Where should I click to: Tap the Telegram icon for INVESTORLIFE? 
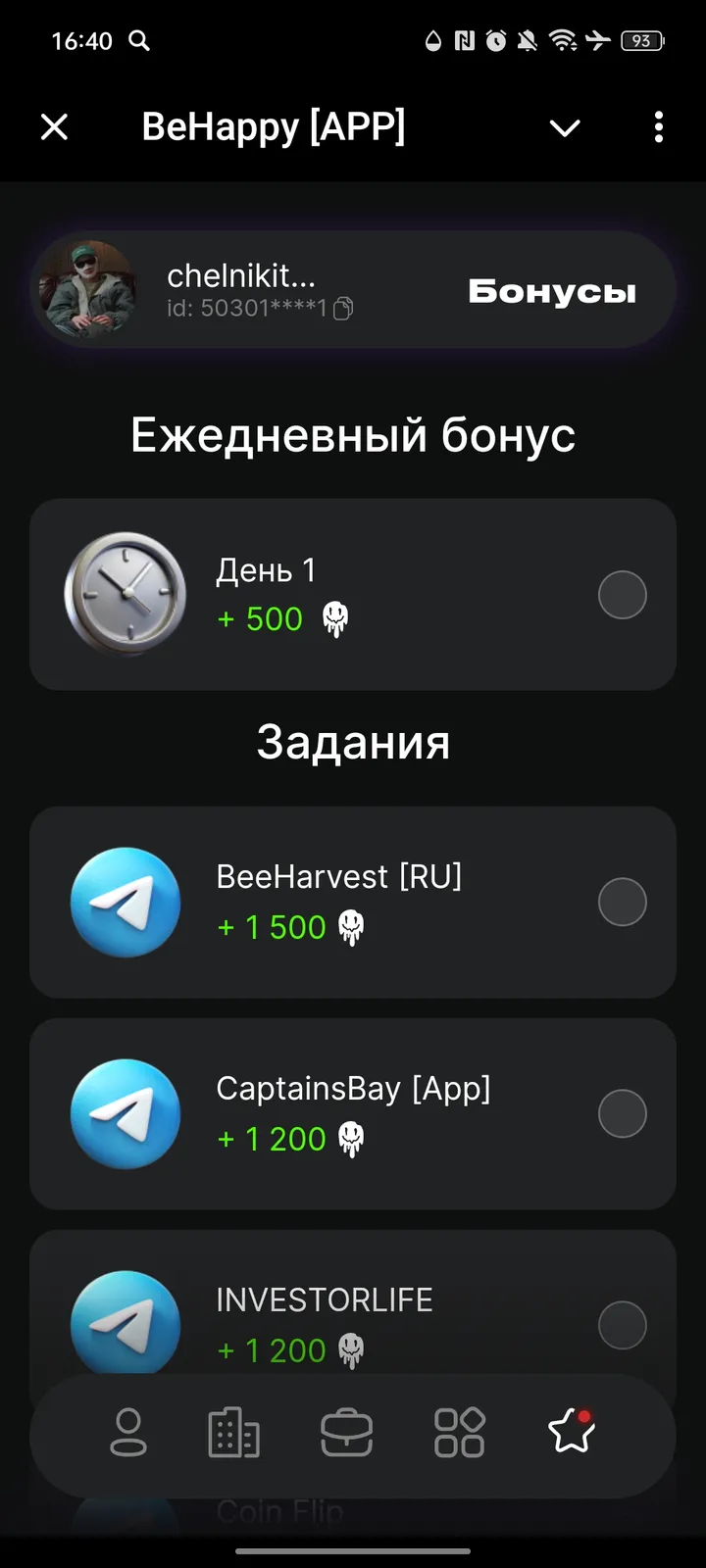[126, 1324]
